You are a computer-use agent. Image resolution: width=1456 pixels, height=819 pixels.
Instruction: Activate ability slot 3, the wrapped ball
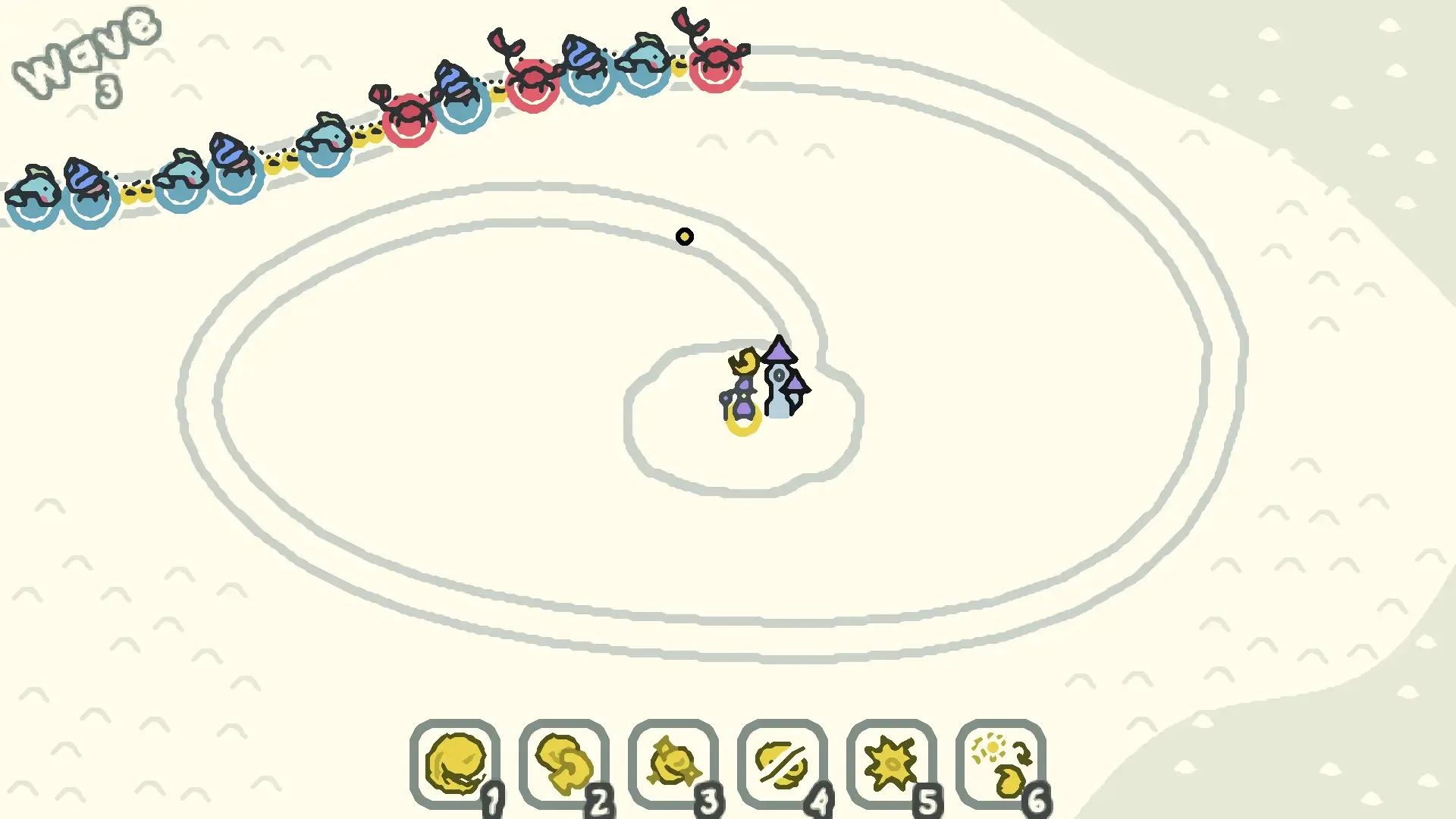coord(673,764)
